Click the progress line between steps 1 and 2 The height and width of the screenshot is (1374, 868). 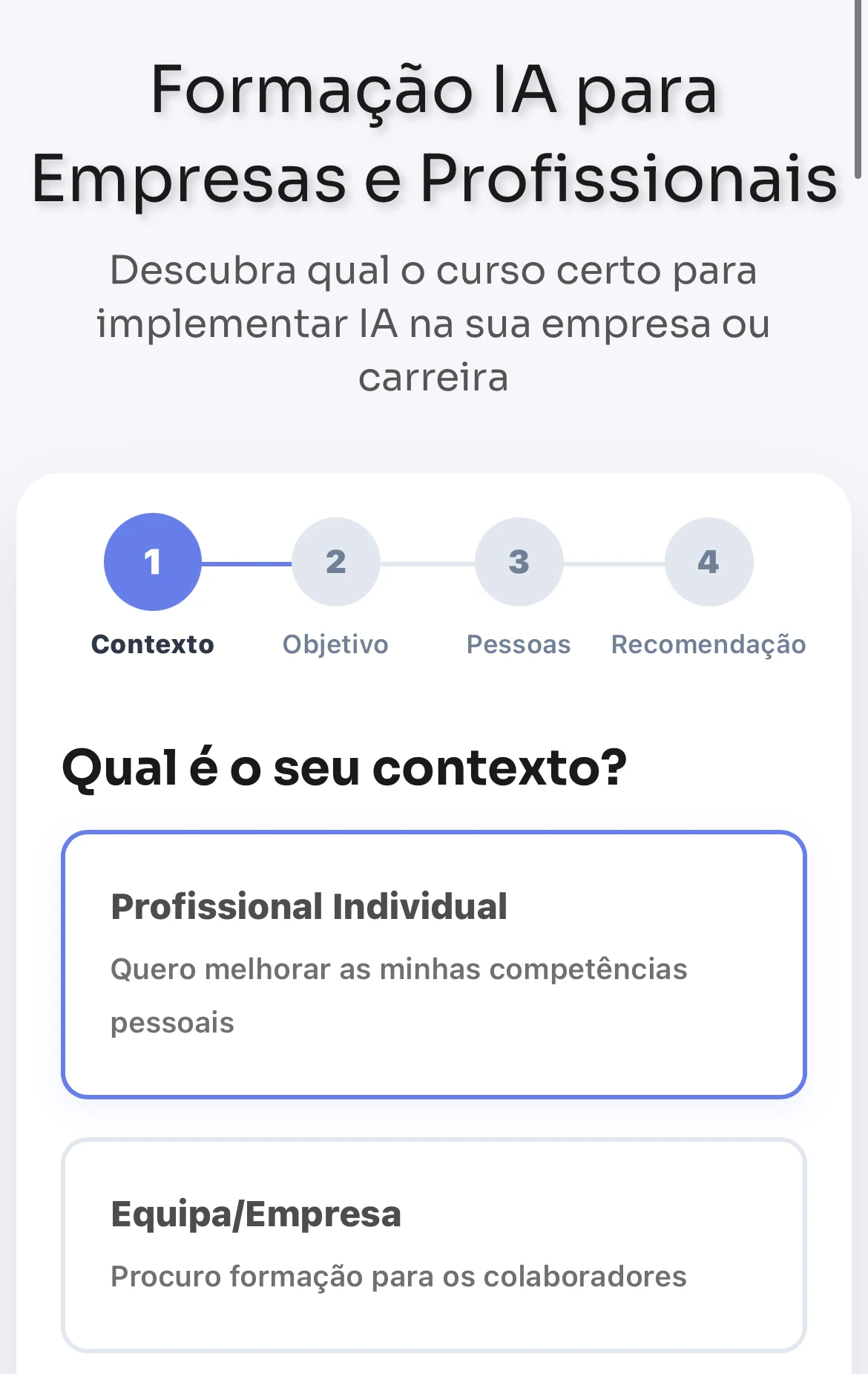click(245, 562)
